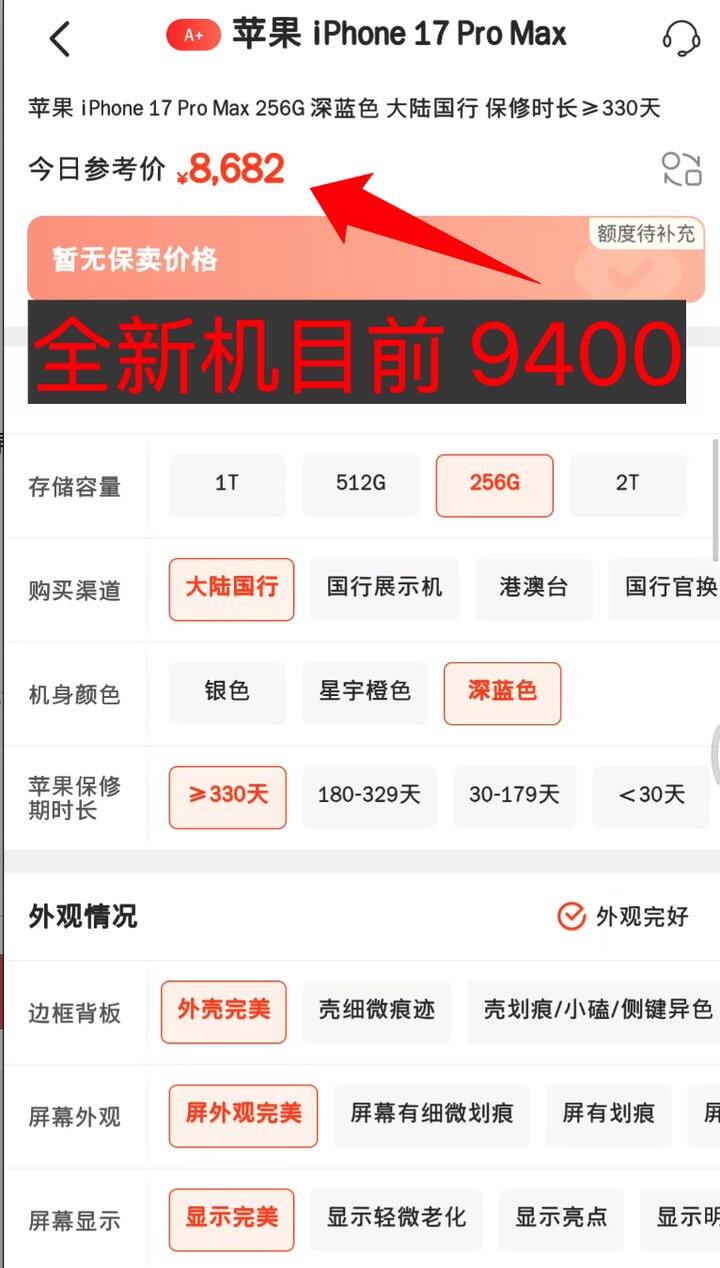
Task: Choose 512G storage option
Action: click(361, 485)
